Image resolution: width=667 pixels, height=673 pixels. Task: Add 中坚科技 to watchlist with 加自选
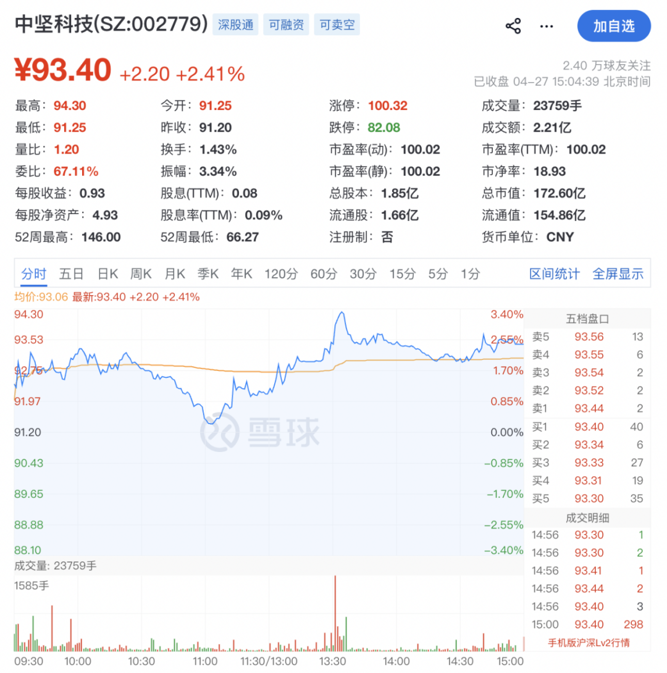coord(613,26)
